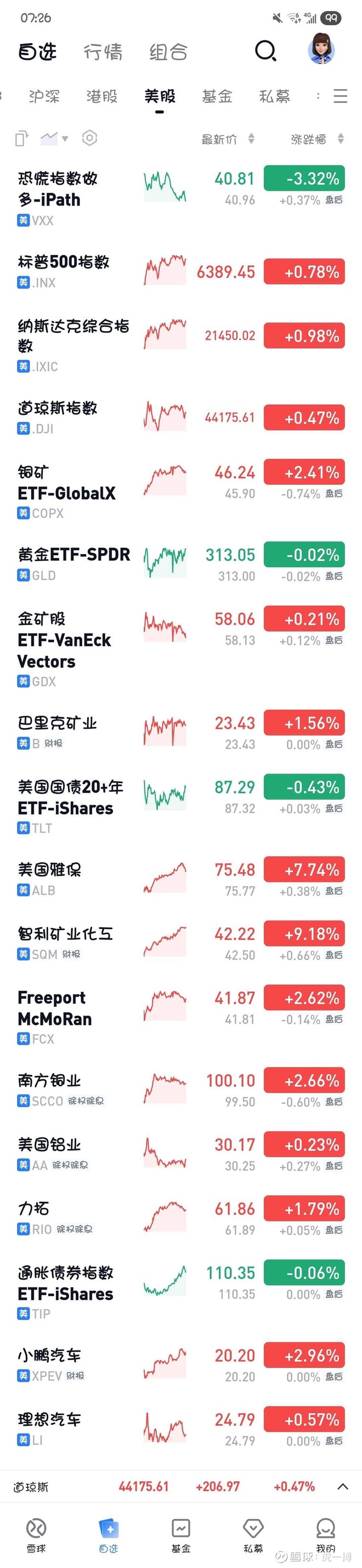Select the 沪深 market tab
The height and width of the screenshot is (1568, 362).
tap(44, 96)
